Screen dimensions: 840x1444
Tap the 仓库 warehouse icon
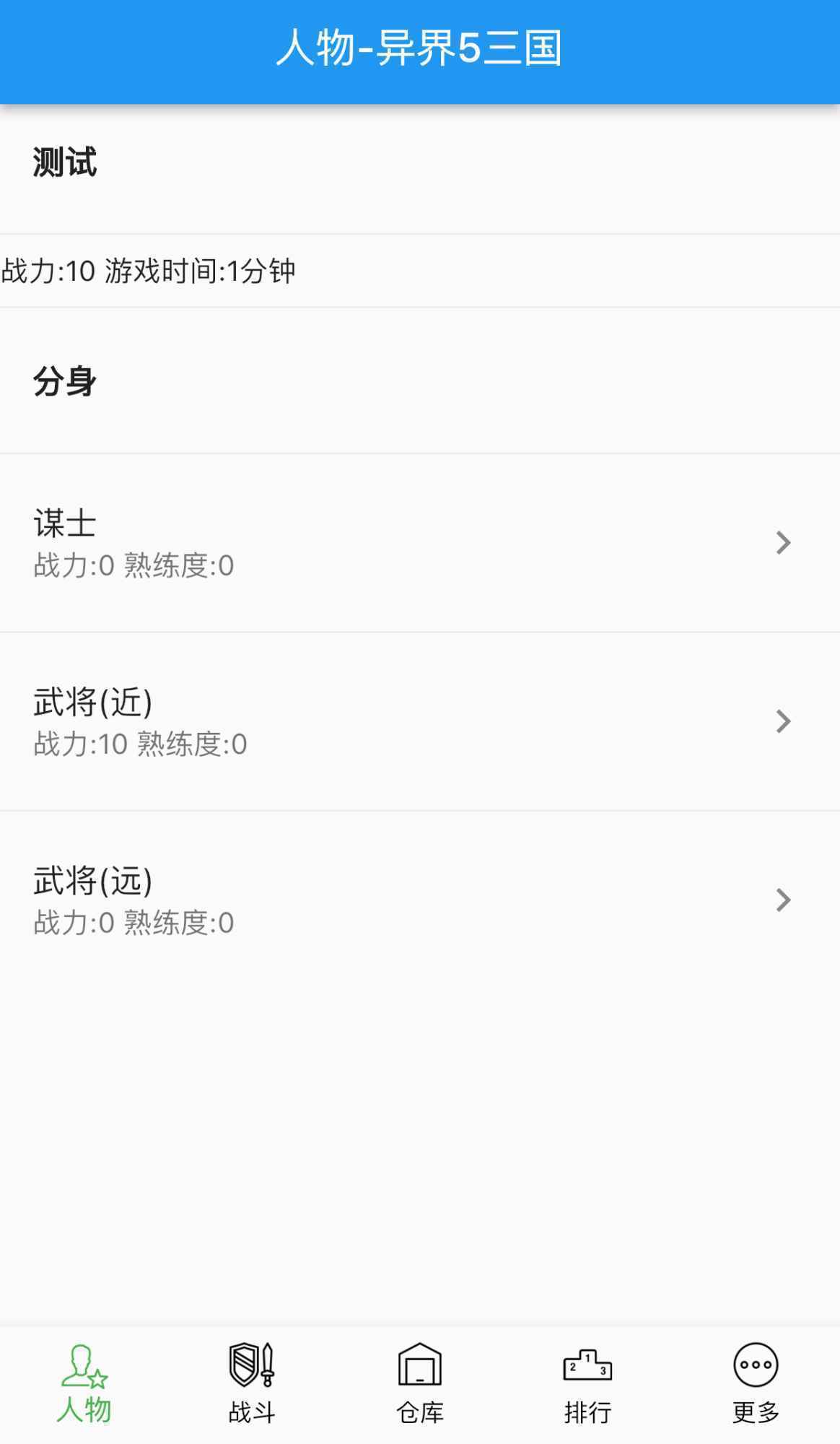click(x=419, y=1370)
